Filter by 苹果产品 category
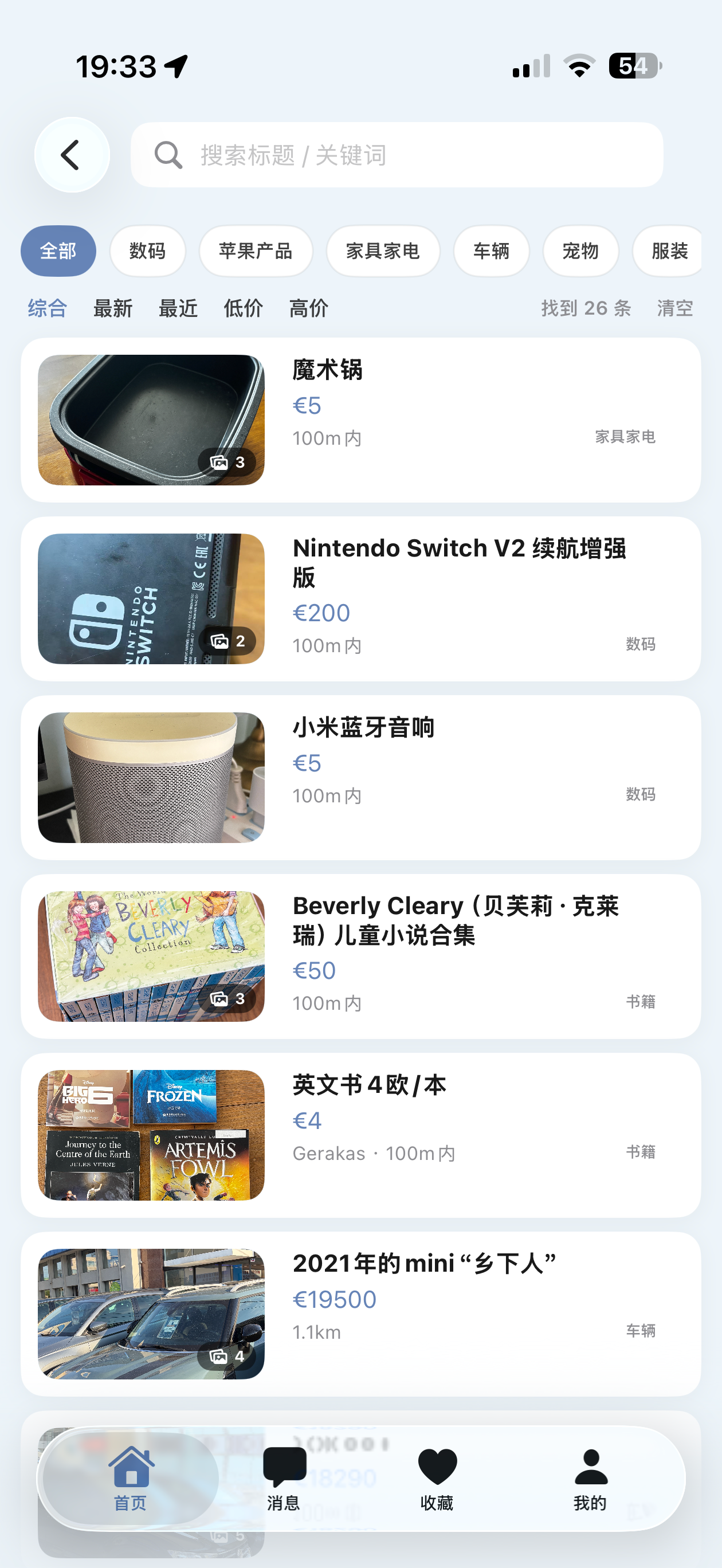The image size is (722, 1568). coord(256,251)
